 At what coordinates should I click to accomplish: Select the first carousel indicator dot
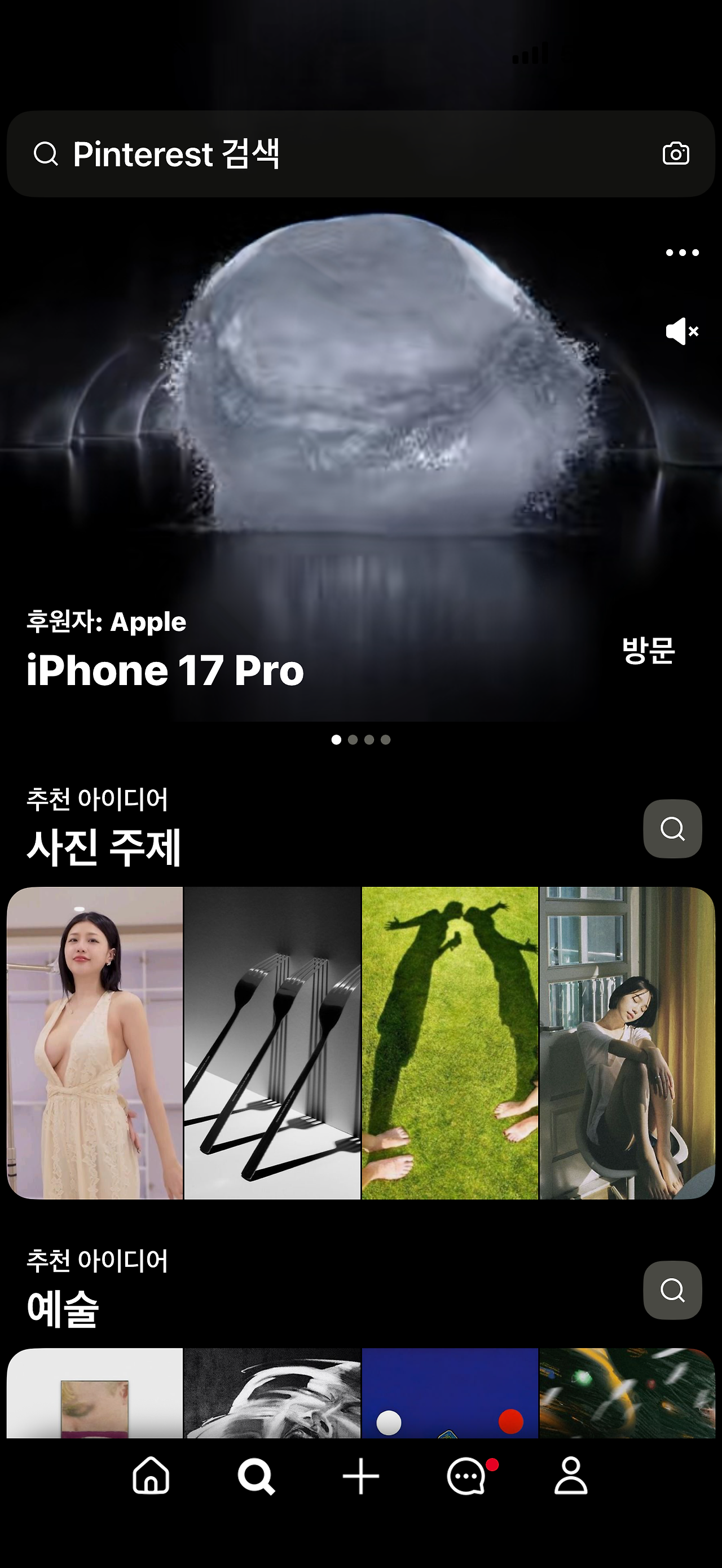coord(336,739)
